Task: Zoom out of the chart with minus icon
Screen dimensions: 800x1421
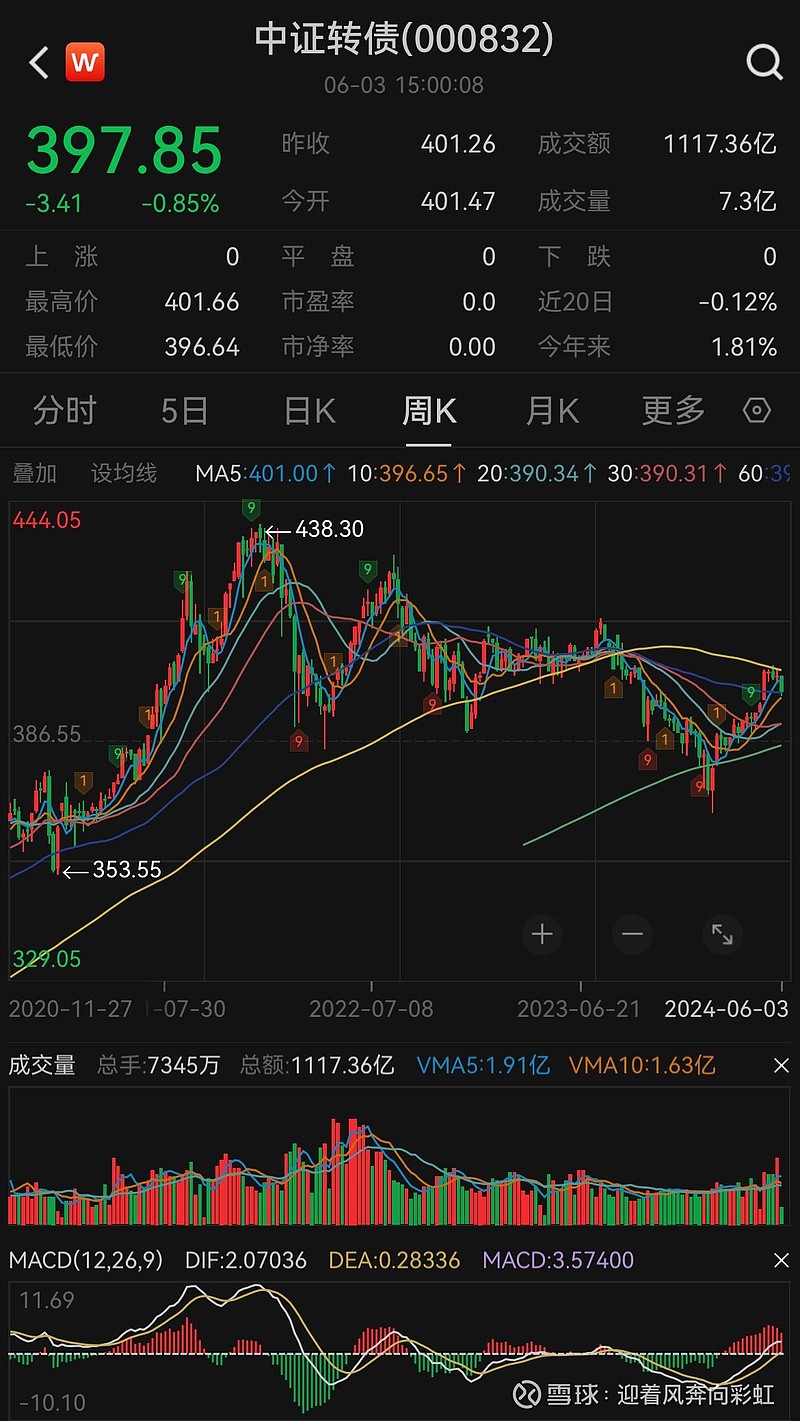Action: pyautogui.click(x=631, y=934)
